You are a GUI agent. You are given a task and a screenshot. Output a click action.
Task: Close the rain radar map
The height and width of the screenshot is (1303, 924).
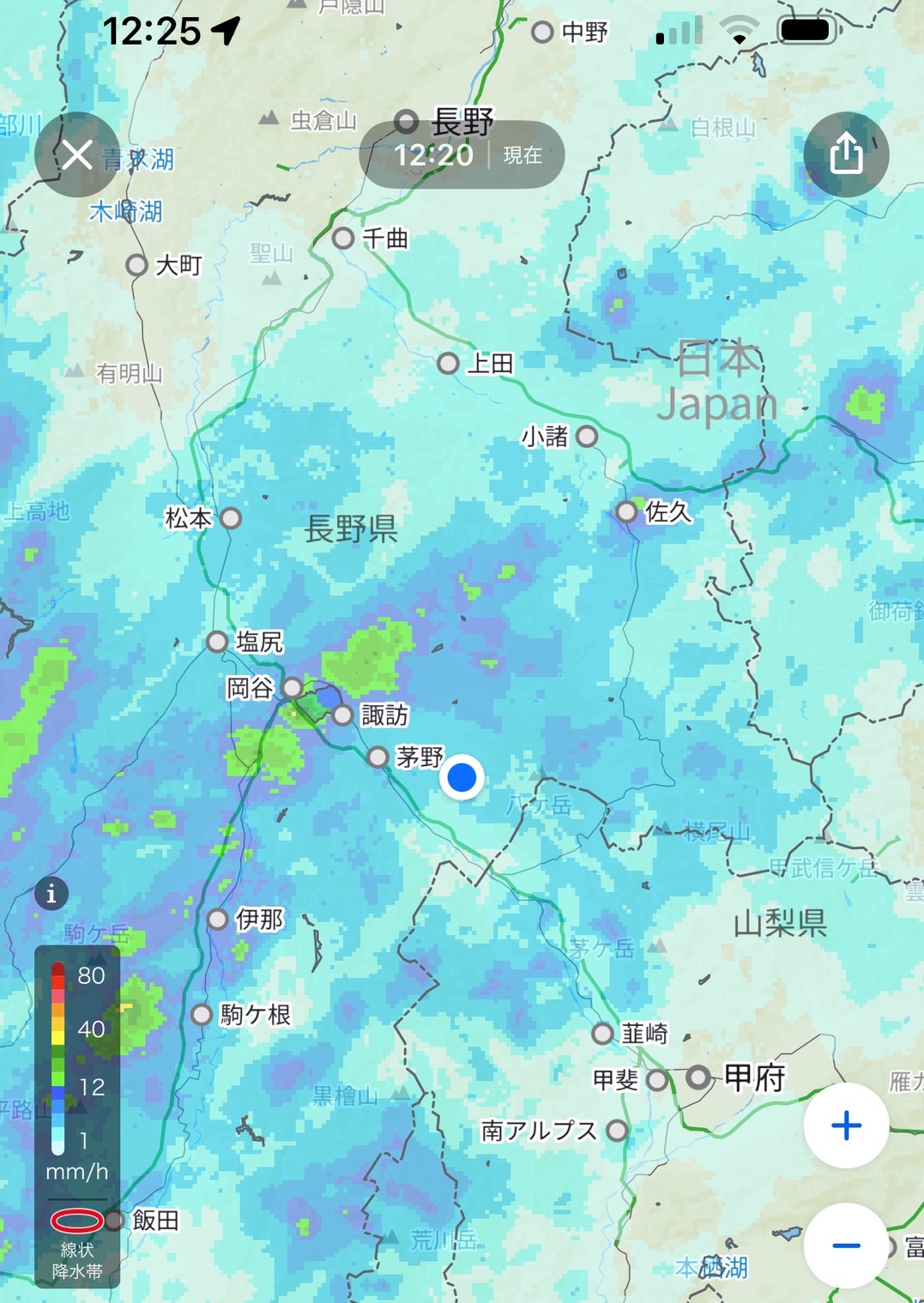(x=77, y=155)
